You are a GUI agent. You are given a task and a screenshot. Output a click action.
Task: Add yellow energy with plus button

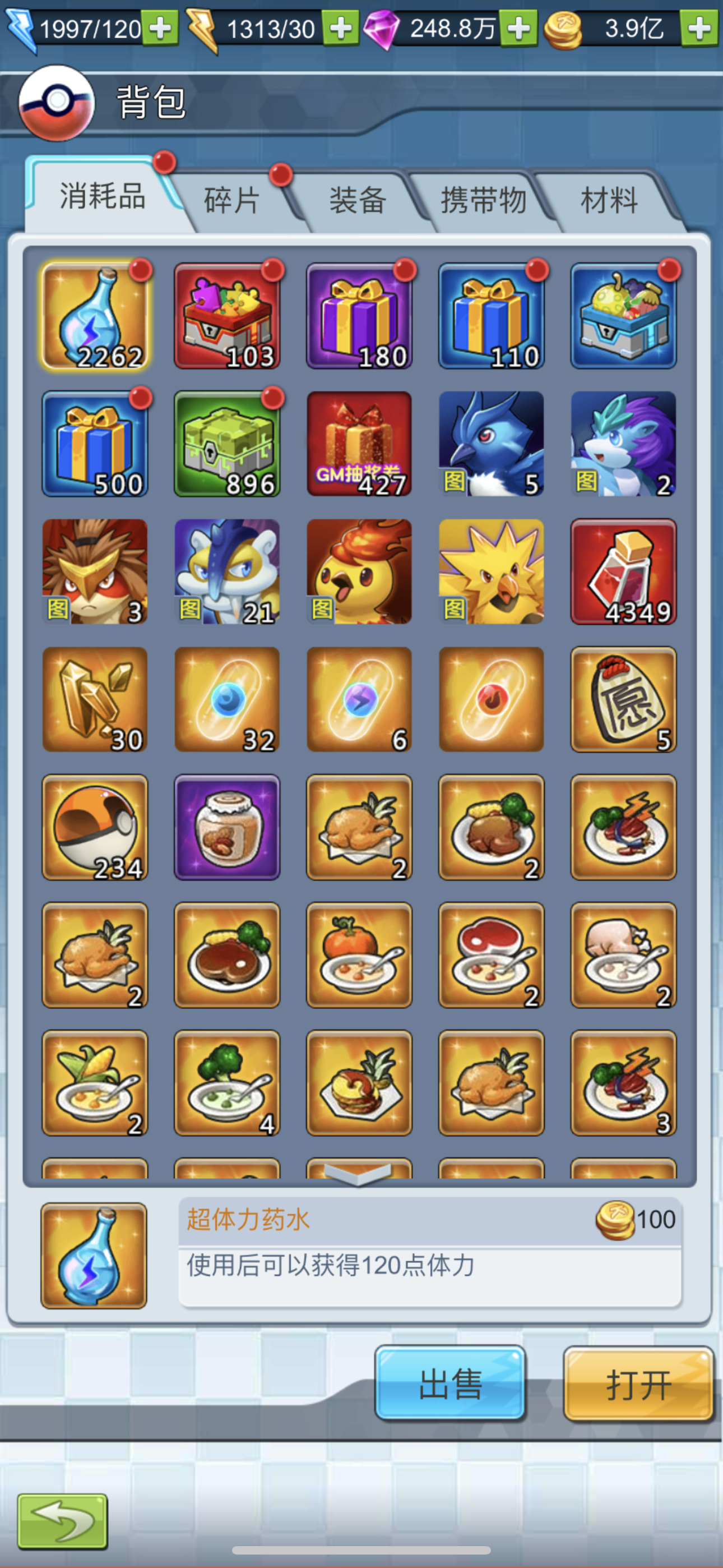tap(340, 28)
